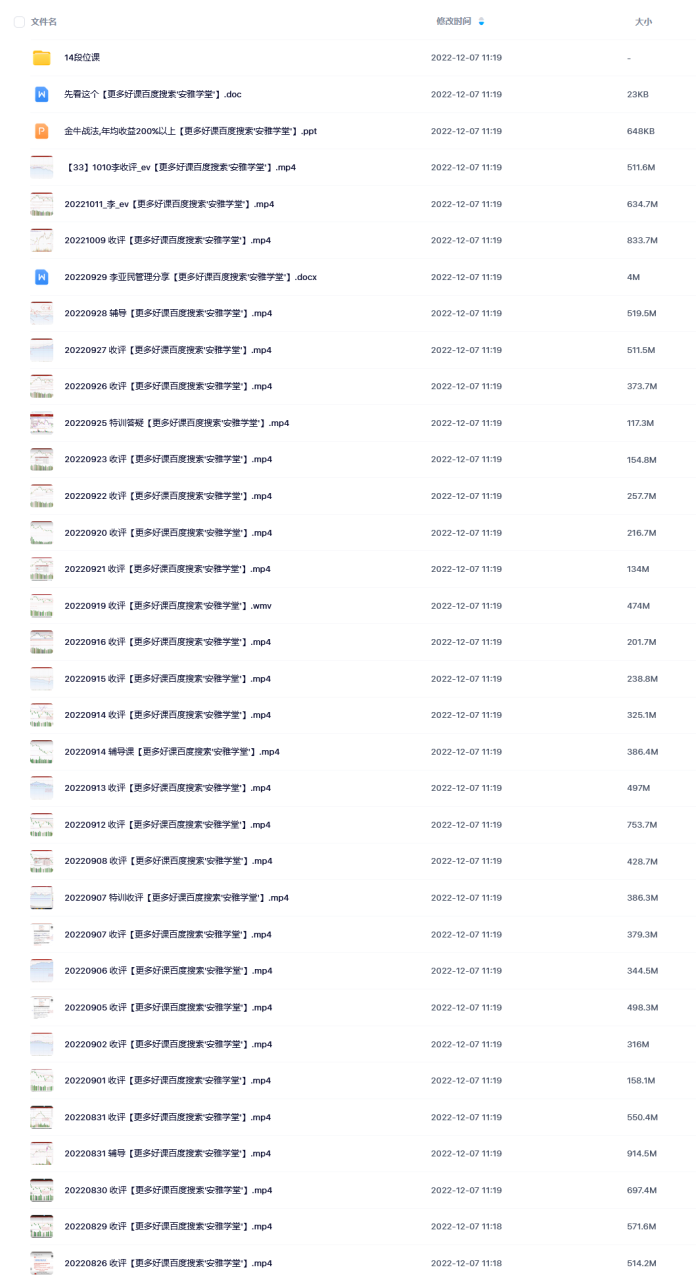Open the 20220919 收评 wmv file
Viewport: 696px width, 1280px height.
[x=168, y=606]
